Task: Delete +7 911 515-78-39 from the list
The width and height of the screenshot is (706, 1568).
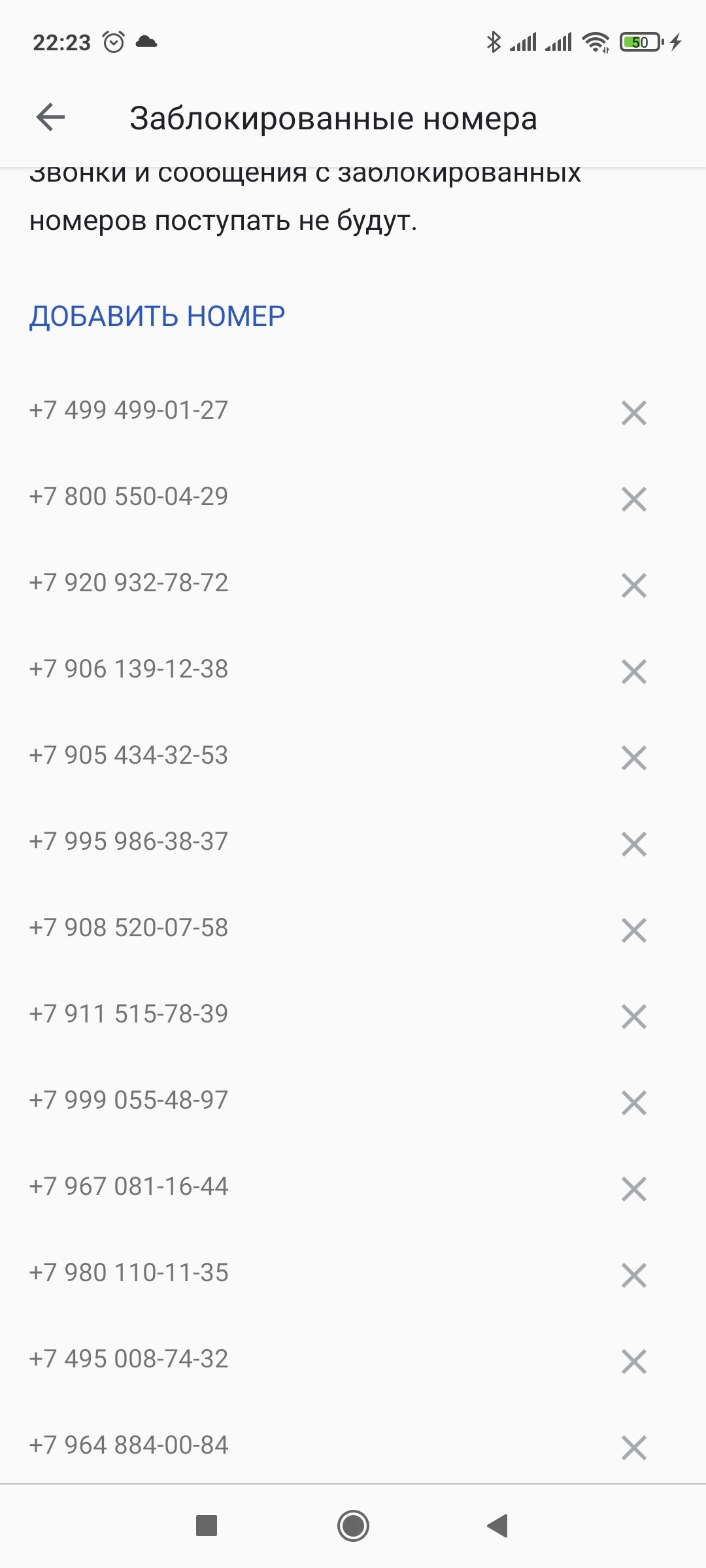Action: pos(633,1017)
